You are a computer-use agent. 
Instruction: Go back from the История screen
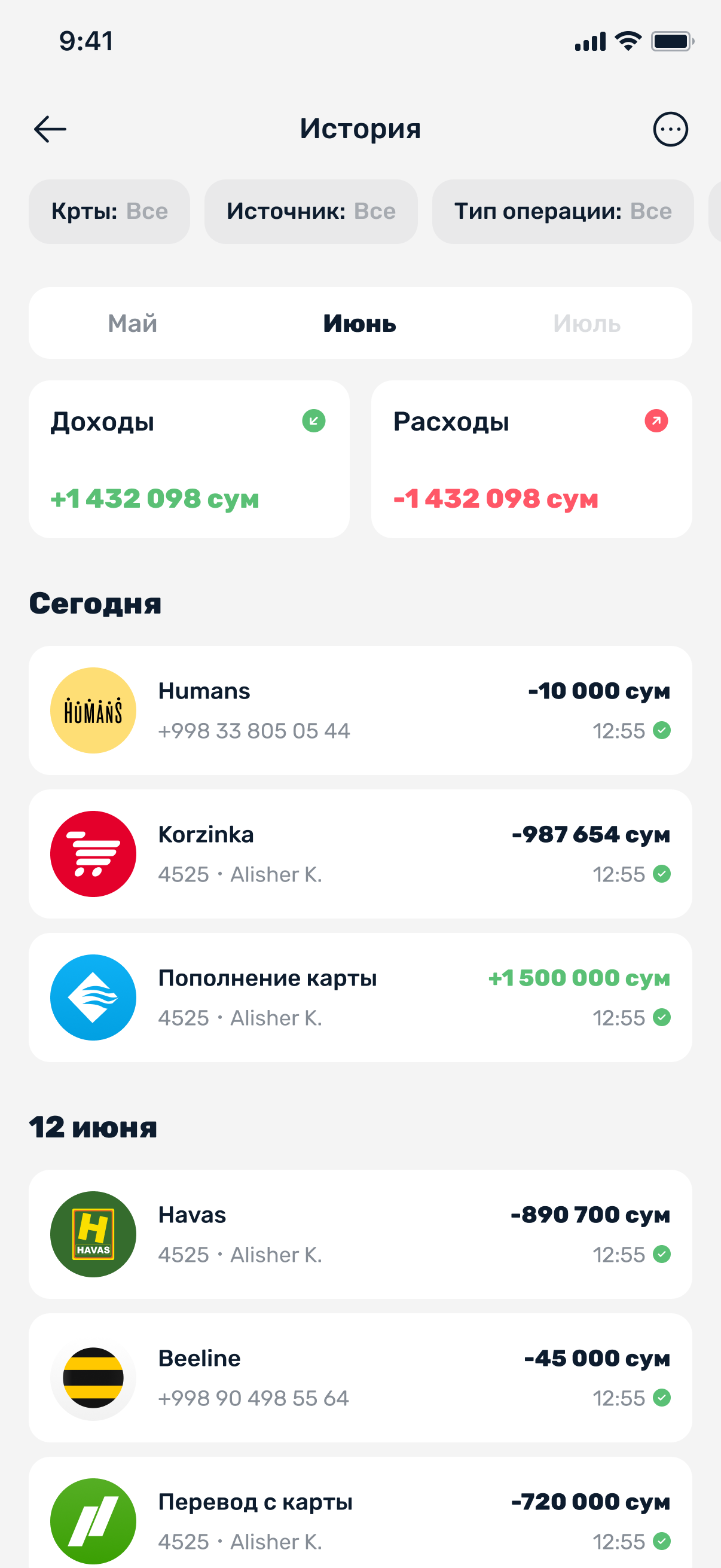point(50,129)
